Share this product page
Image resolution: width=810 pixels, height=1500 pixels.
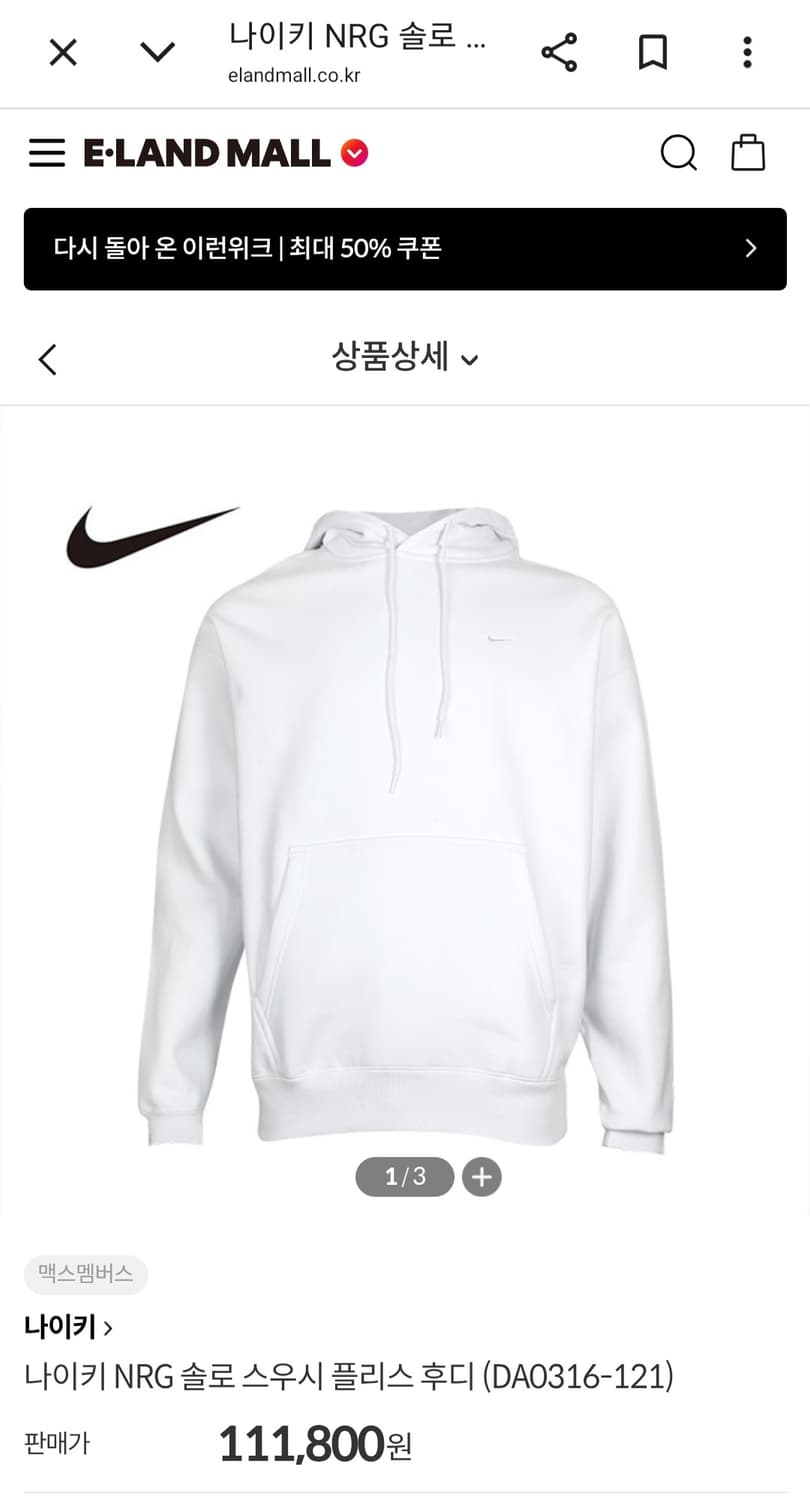click(559, 52)
